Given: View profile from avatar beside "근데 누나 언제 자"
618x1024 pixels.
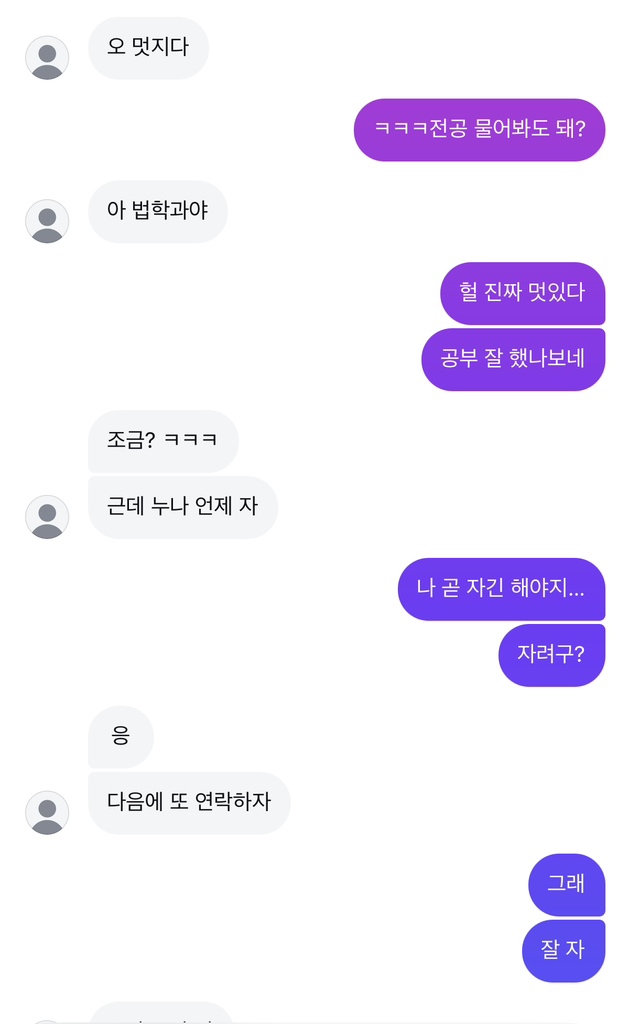Looking at the screenshot, I should coord(47,517).
